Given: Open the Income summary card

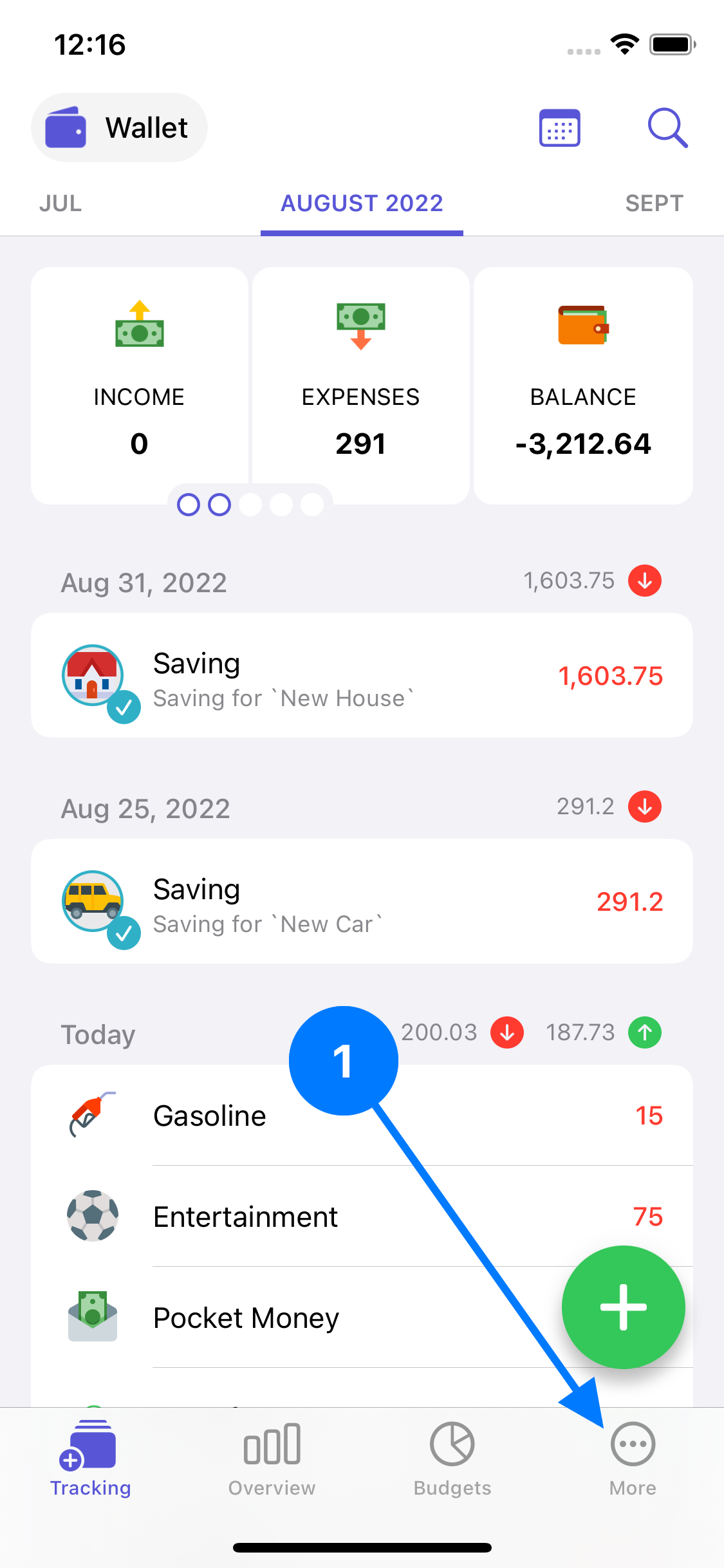Looking at the screenshot, I should click(139, 385).
